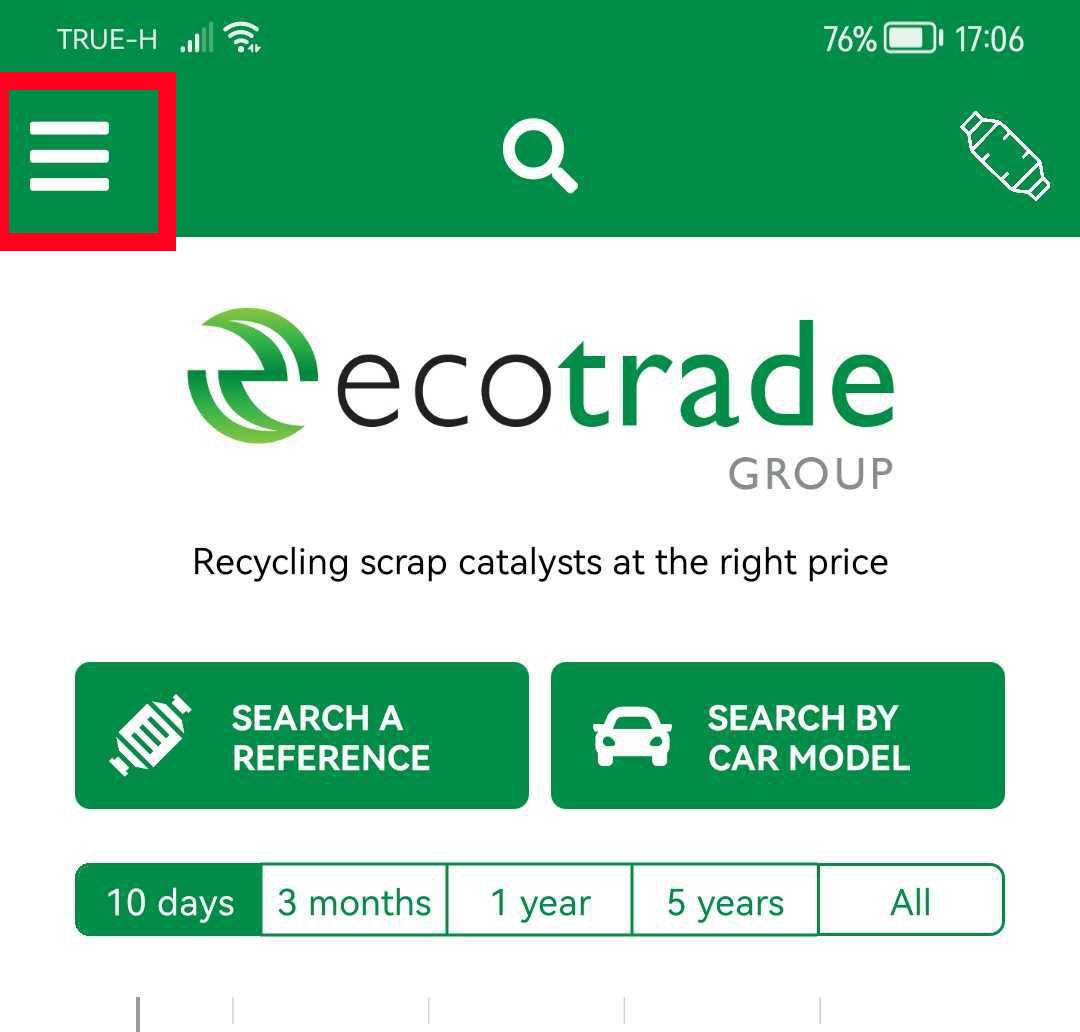Viewport: 1080px width, 1032px height.
Task: Tap Search by Car Model button
Action: [x=777, y=735]
